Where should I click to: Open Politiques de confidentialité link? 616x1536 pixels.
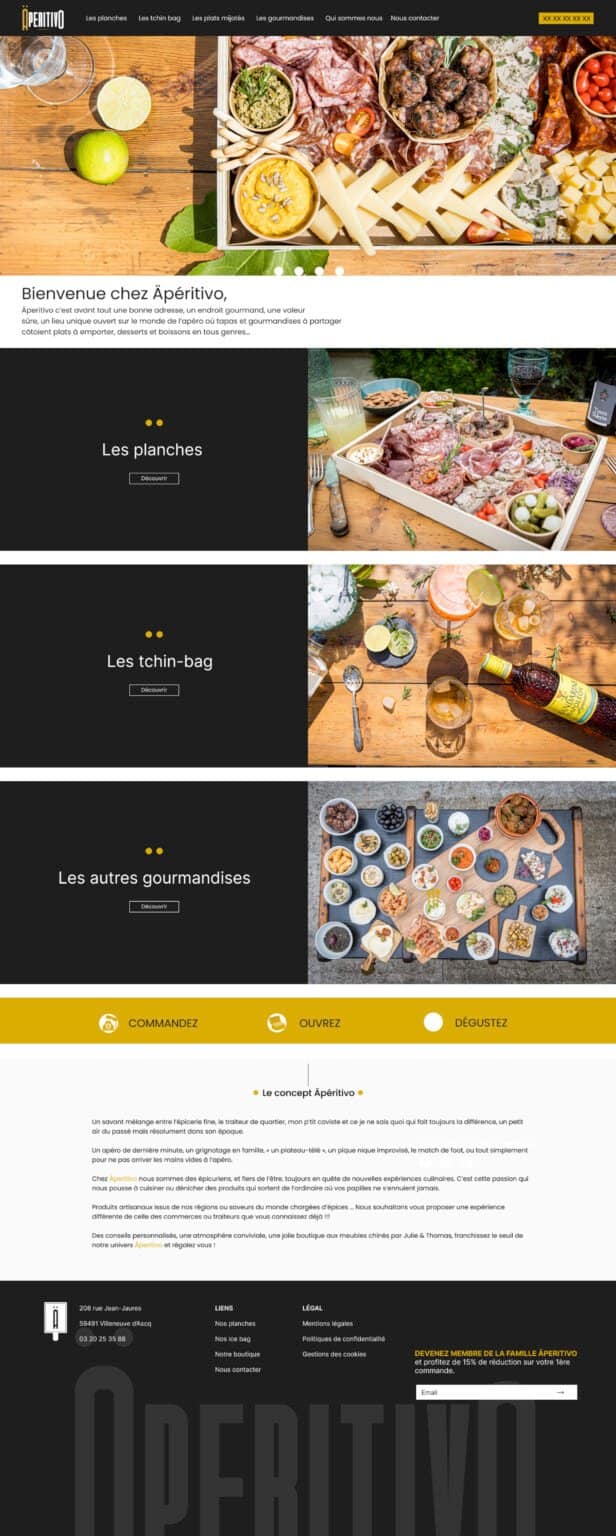[x=343, y=1338]
